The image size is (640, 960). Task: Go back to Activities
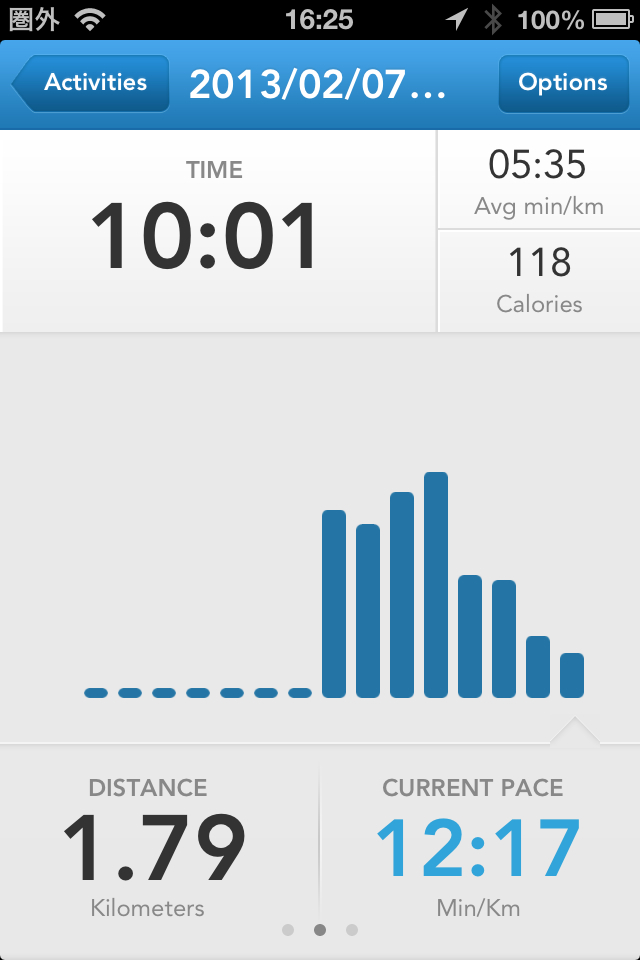[x=91, y=84]
